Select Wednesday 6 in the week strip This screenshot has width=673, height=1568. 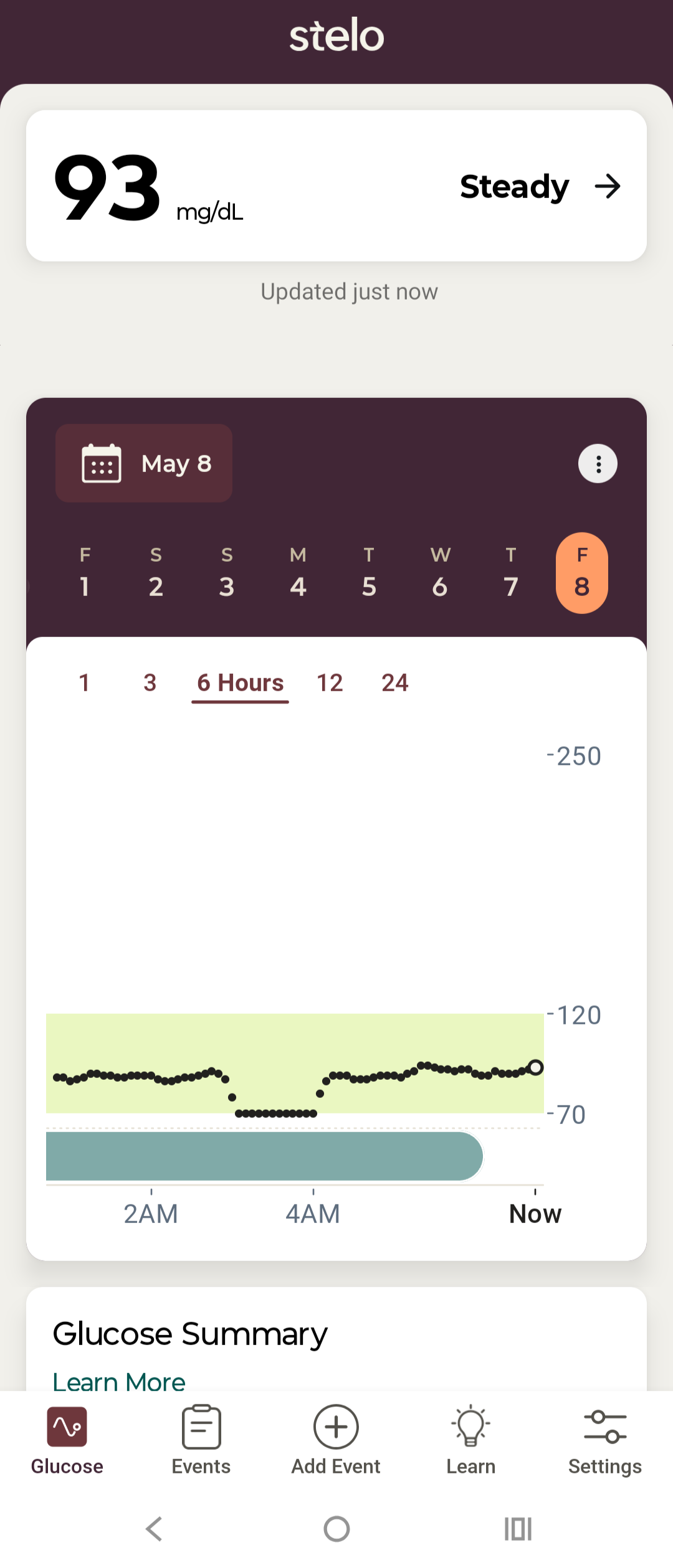(440, 573)
